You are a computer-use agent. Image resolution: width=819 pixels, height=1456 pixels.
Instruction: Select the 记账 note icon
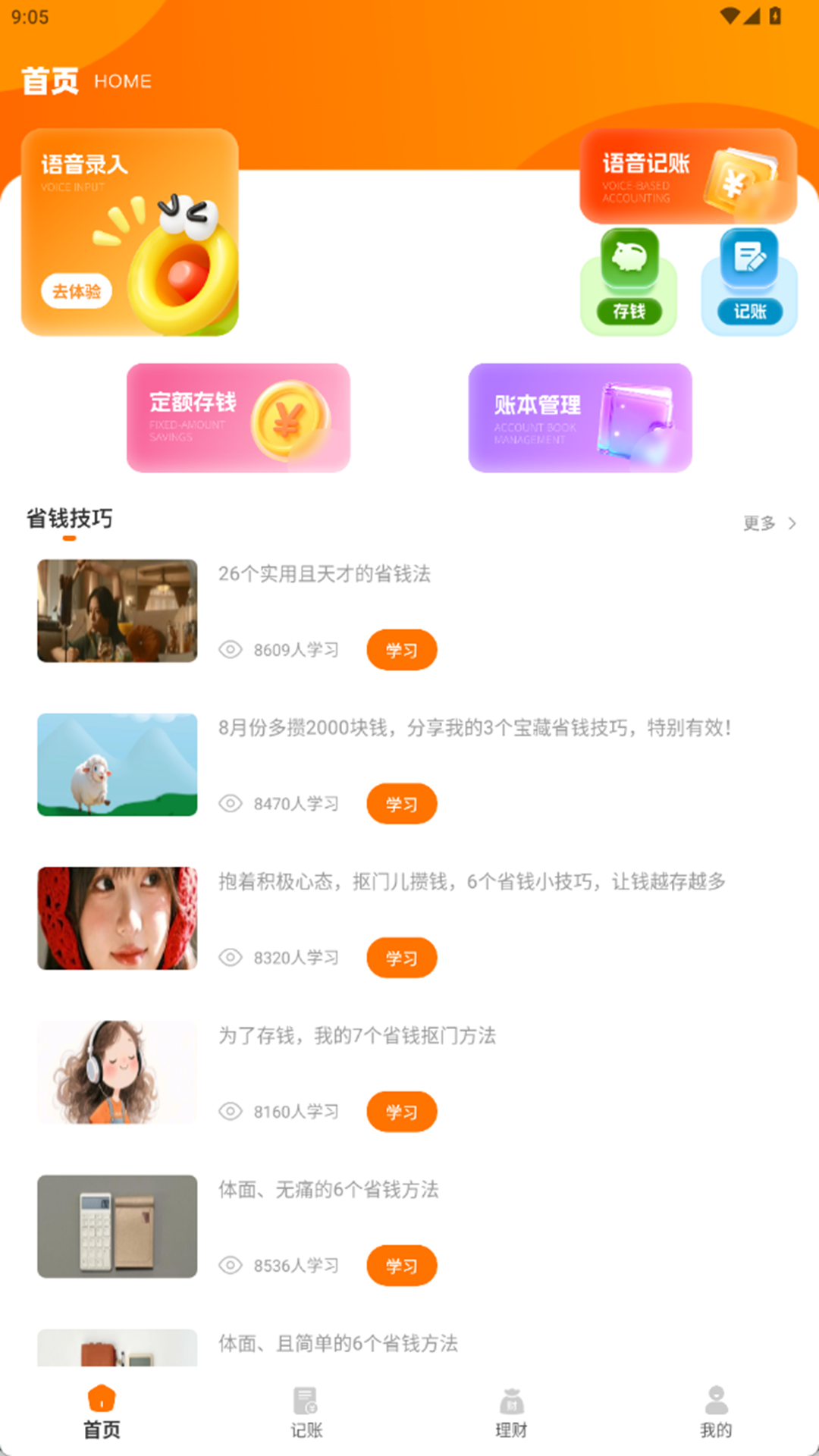[748, 258]
